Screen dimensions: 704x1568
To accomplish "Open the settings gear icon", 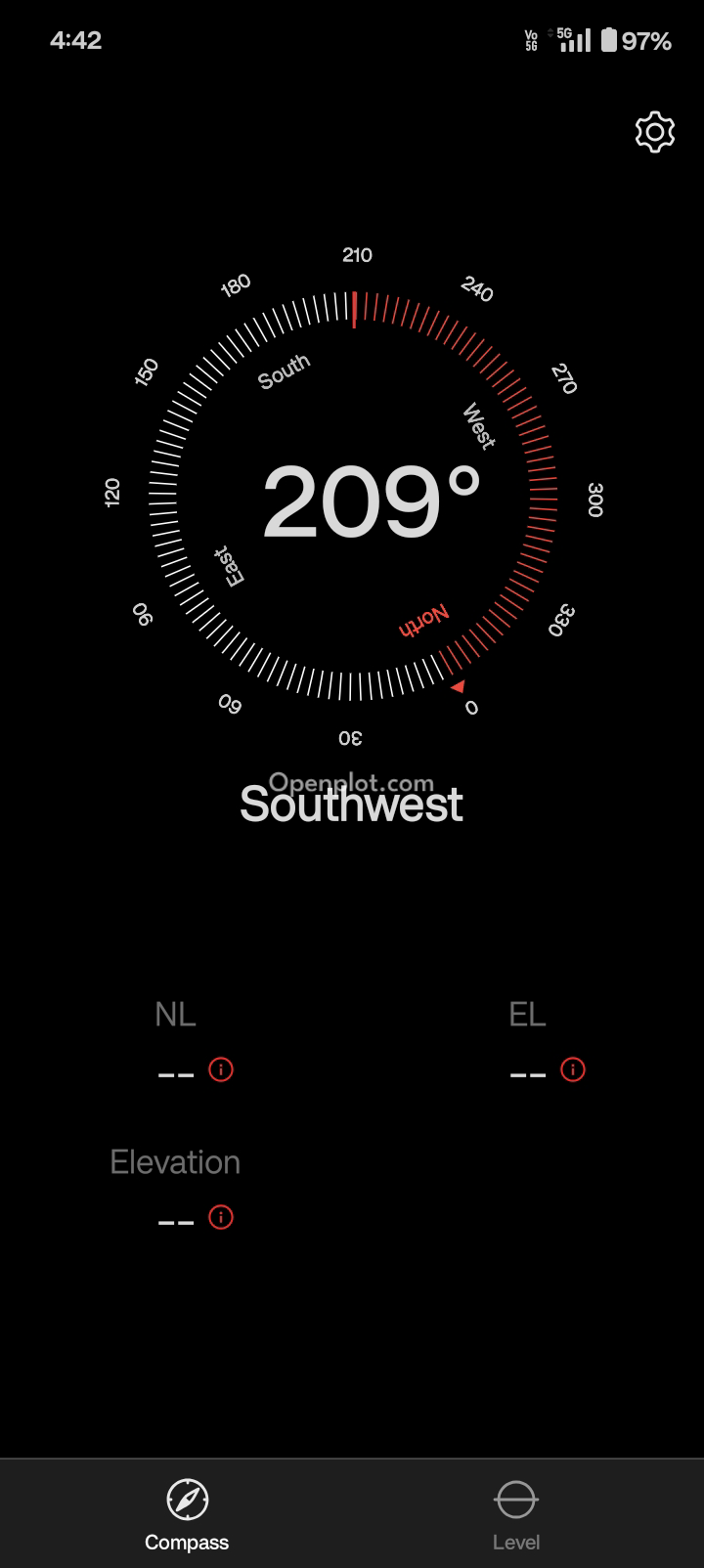I will [654, 132].
